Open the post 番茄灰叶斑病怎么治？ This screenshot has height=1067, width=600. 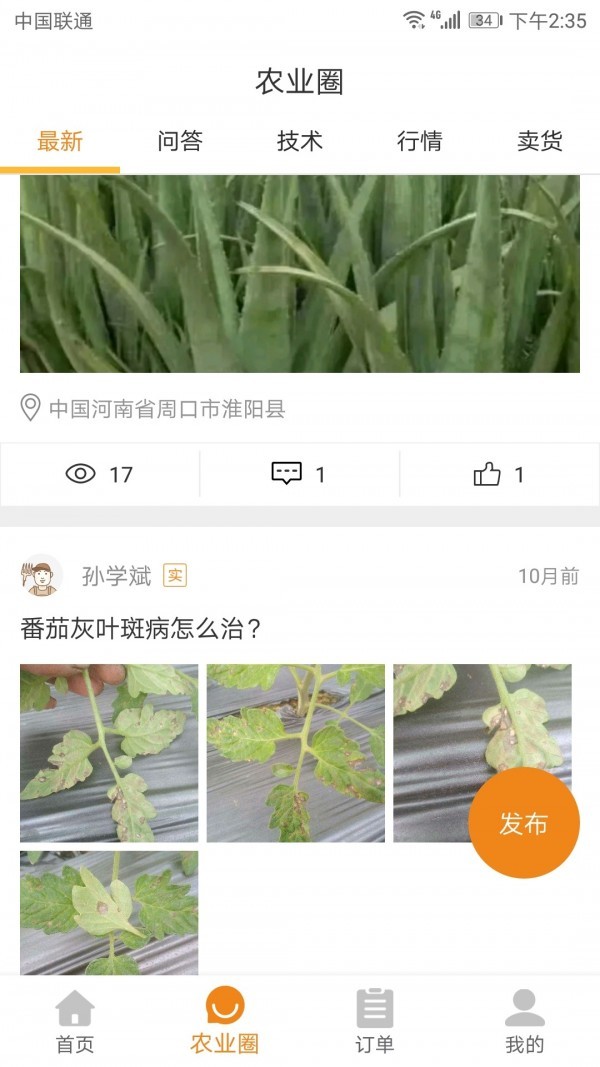click(x=141, y=628)
